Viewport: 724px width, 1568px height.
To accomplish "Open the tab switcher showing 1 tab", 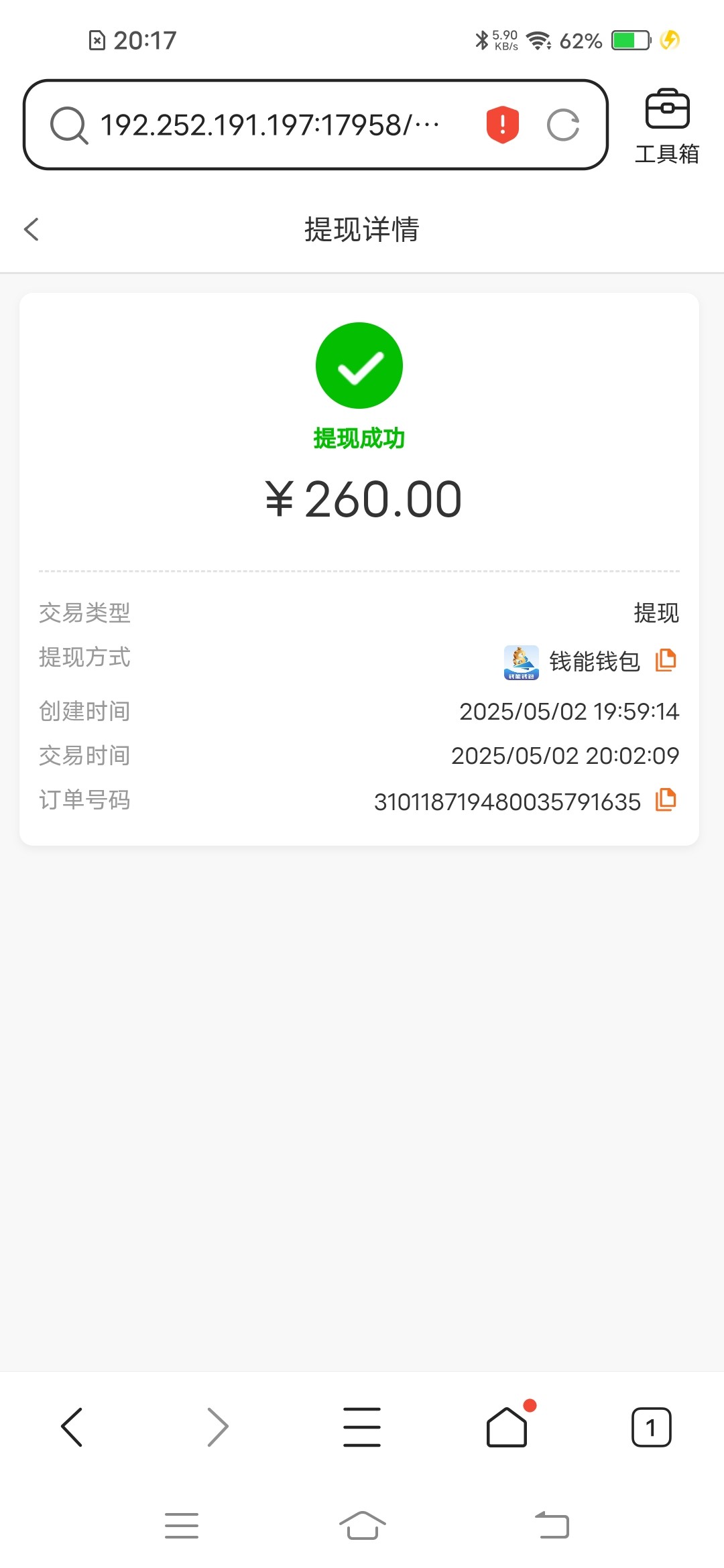I will pos(651,1427).
